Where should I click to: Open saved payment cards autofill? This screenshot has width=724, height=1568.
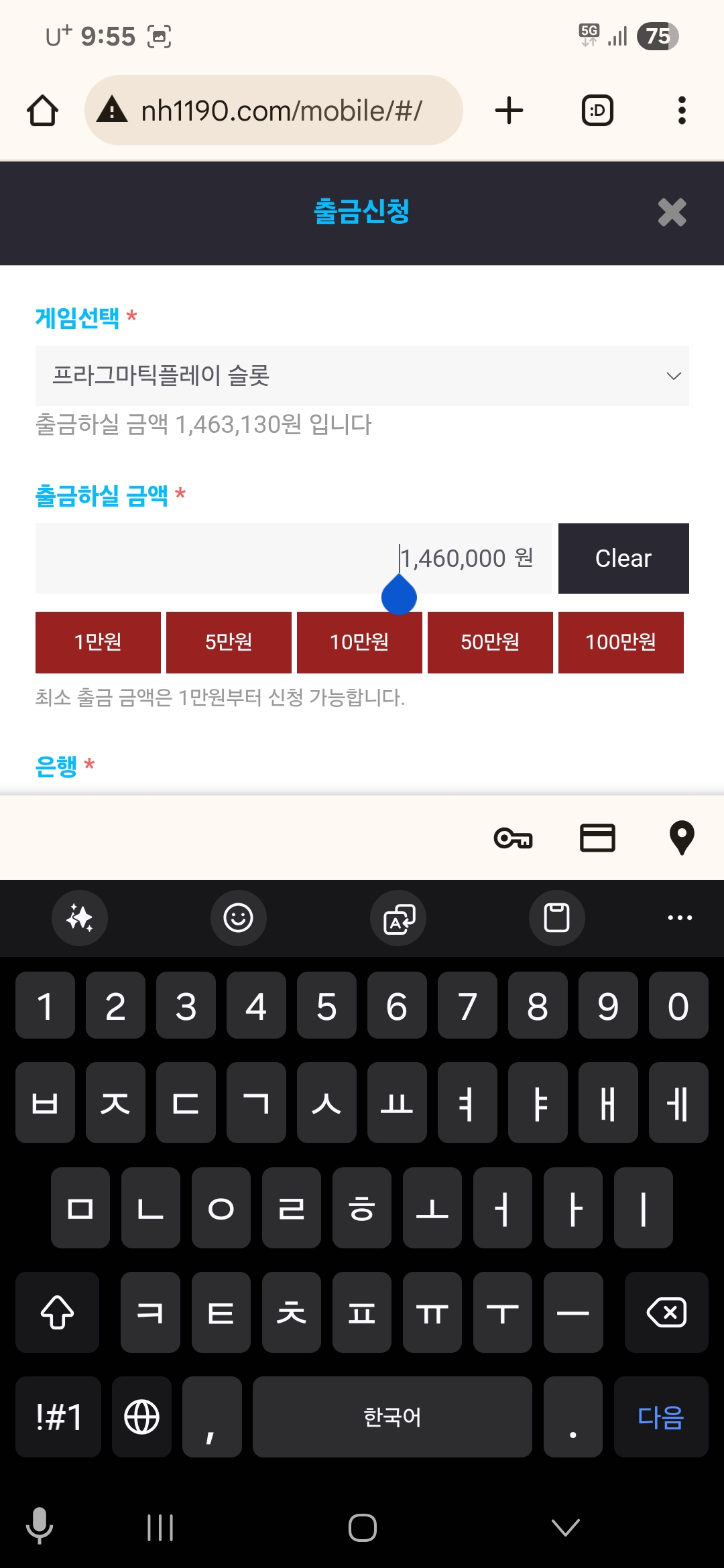coord(597,838)
